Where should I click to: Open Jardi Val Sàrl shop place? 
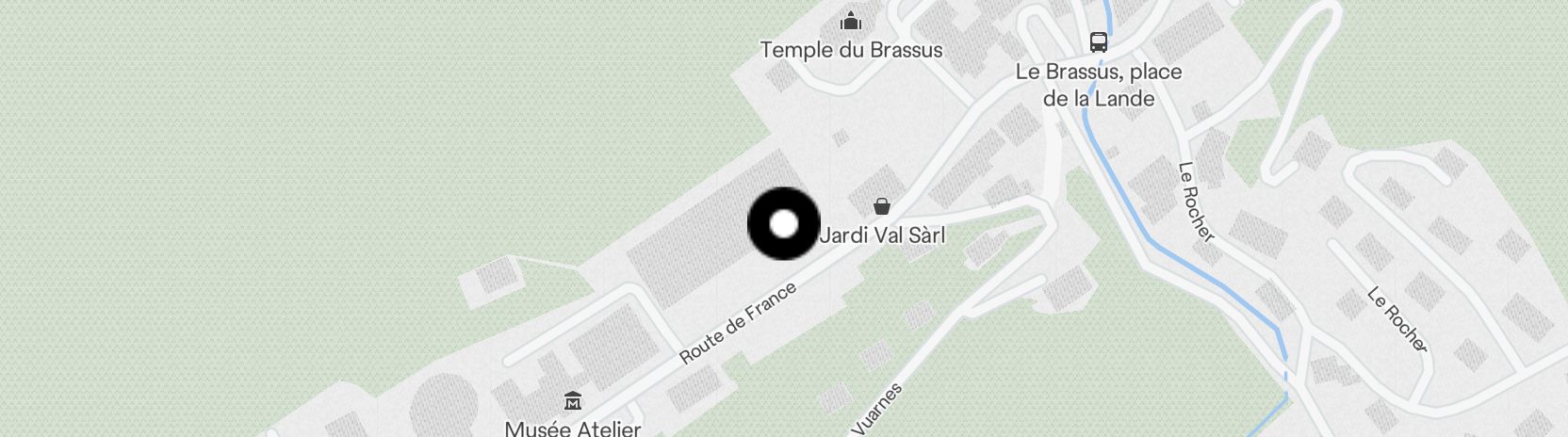[881, 206]
